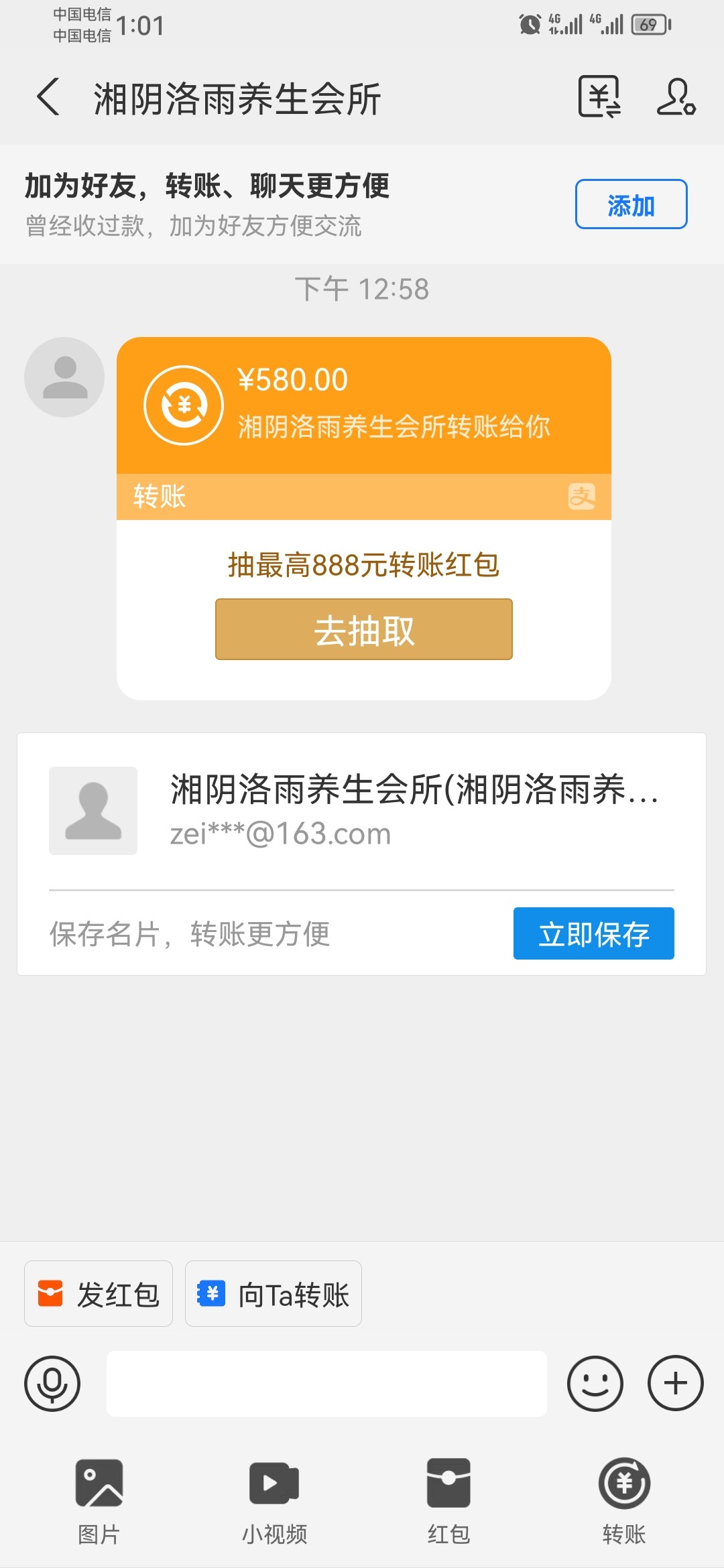Tap the plus icon for more options
This screenshot has width=724, height=1568.
pos(676,1384)
